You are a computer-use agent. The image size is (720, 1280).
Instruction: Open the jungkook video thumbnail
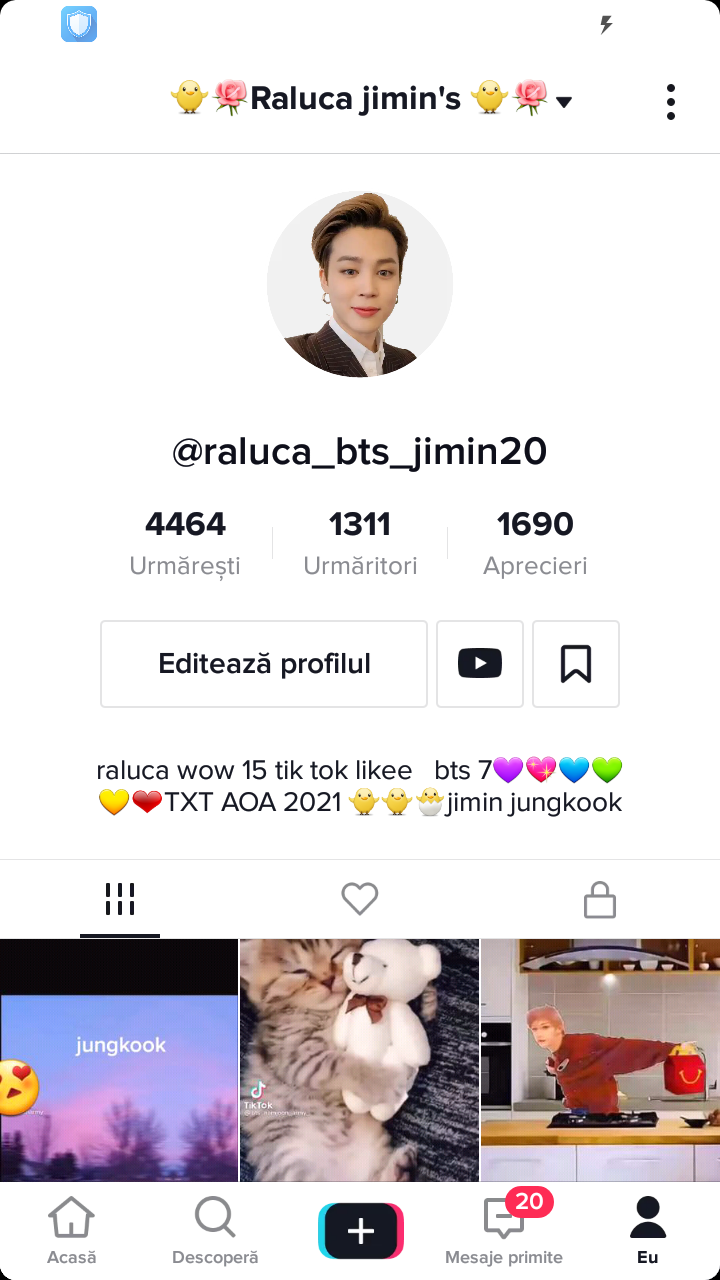pos(119,1060)
